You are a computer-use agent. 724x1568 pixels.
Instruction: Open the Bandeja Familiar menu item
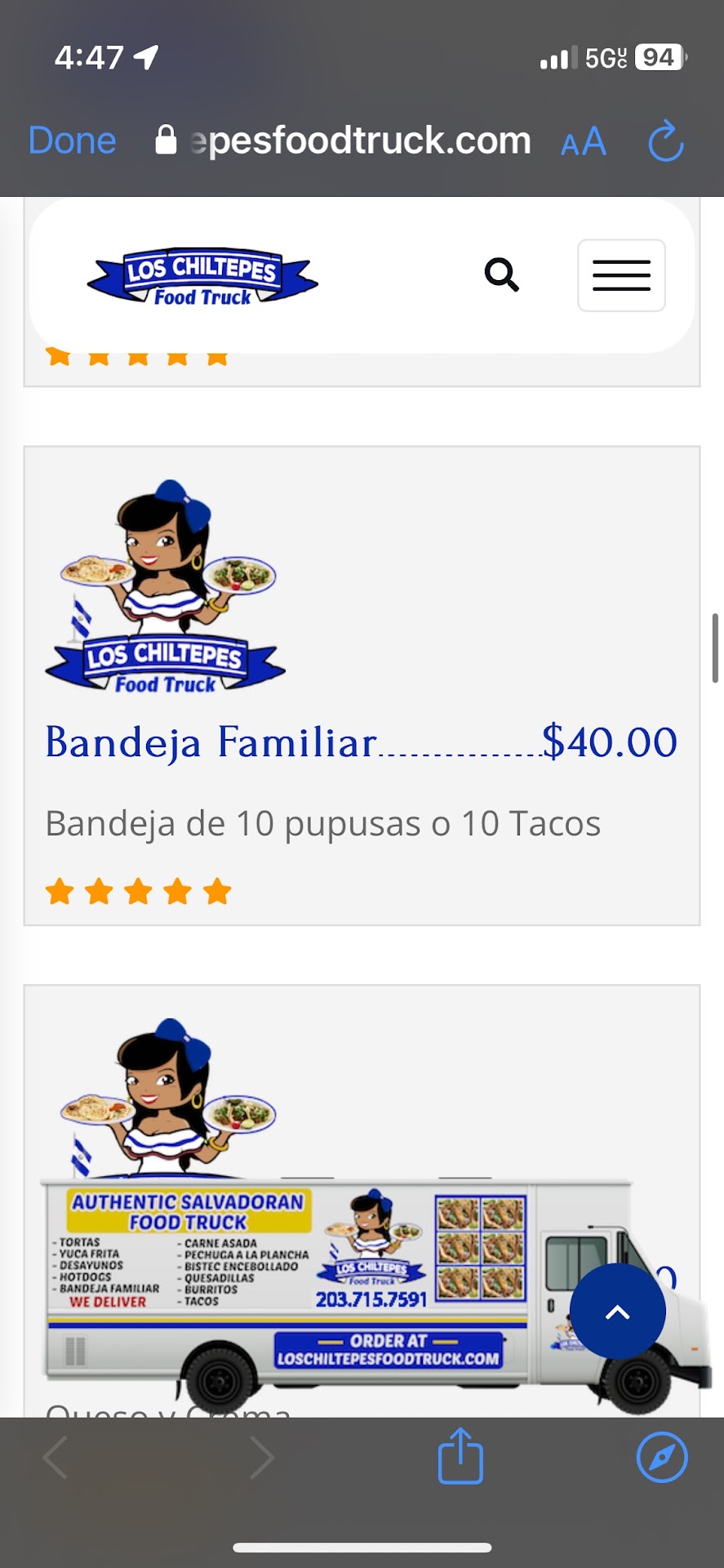pyautogui.click(x=211, y=742)
